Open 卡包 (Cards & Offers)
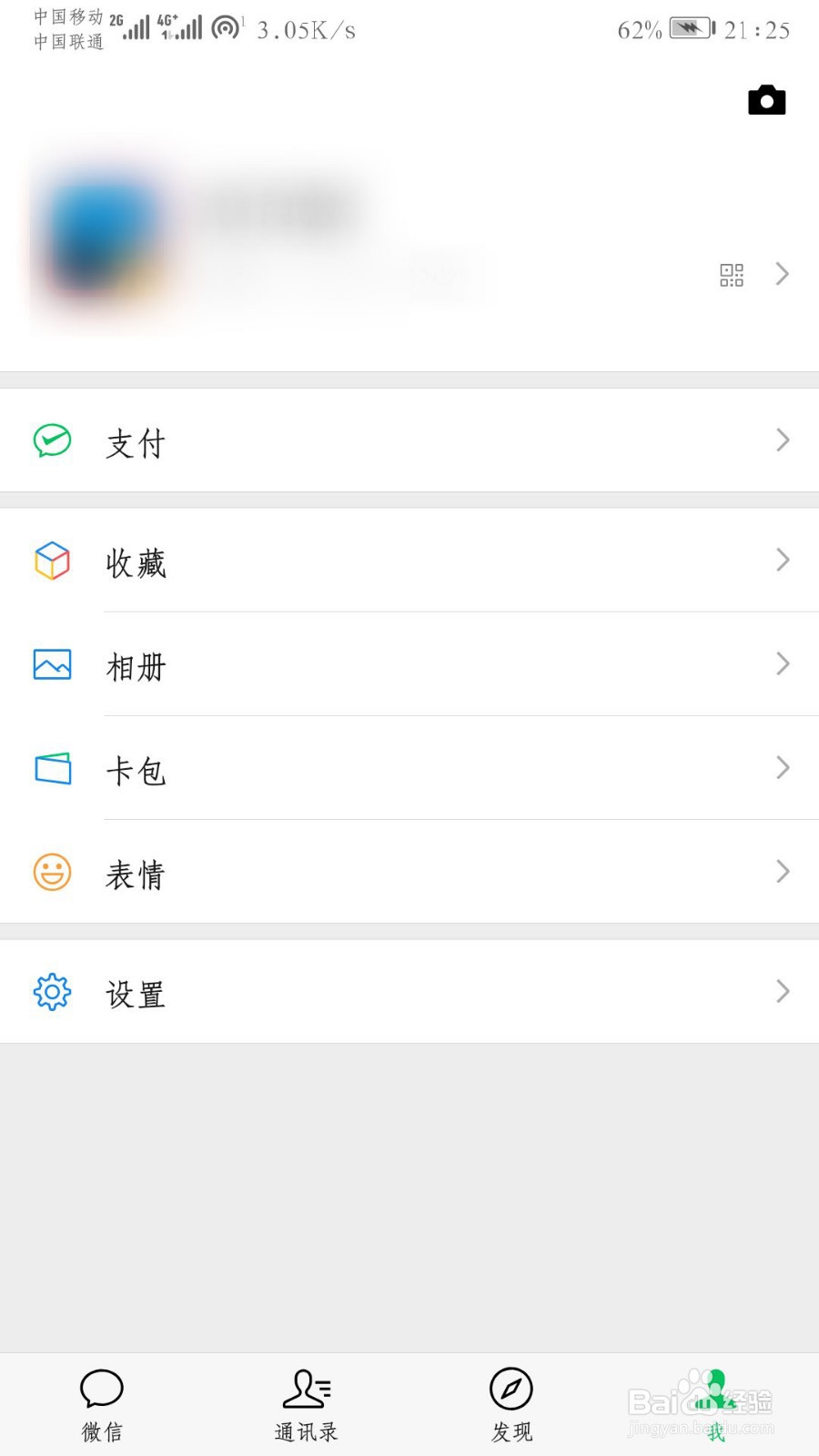This screenshot has height=1456, width=819. click(409, 769)
